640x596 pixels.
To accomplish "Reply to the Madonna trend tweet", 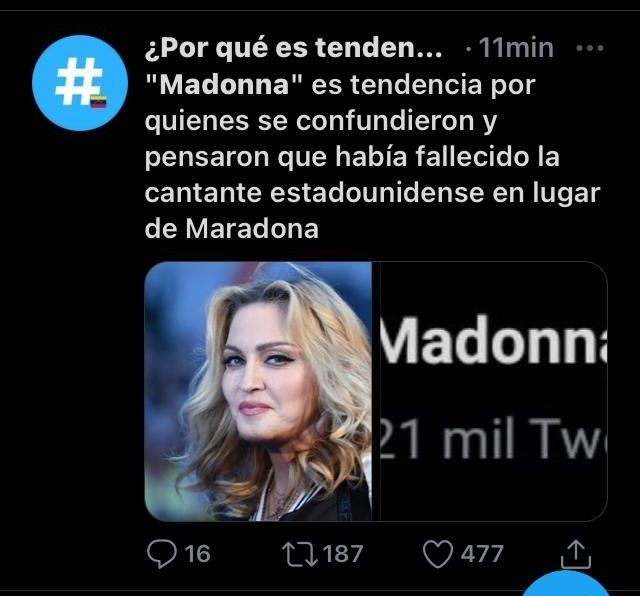I will point(162,553).
